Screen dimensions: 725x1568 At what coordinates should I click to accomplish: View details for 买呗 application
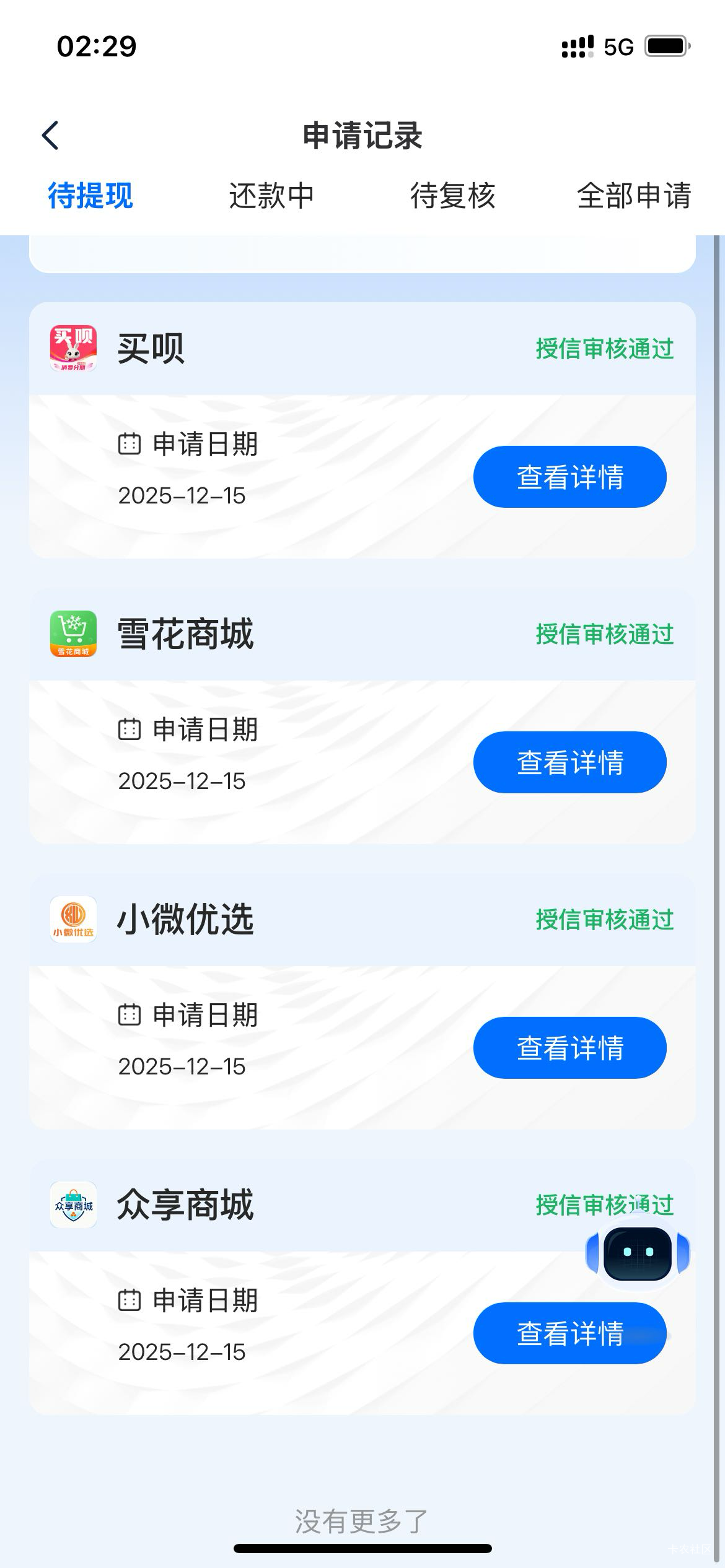(x=570, y=477)
